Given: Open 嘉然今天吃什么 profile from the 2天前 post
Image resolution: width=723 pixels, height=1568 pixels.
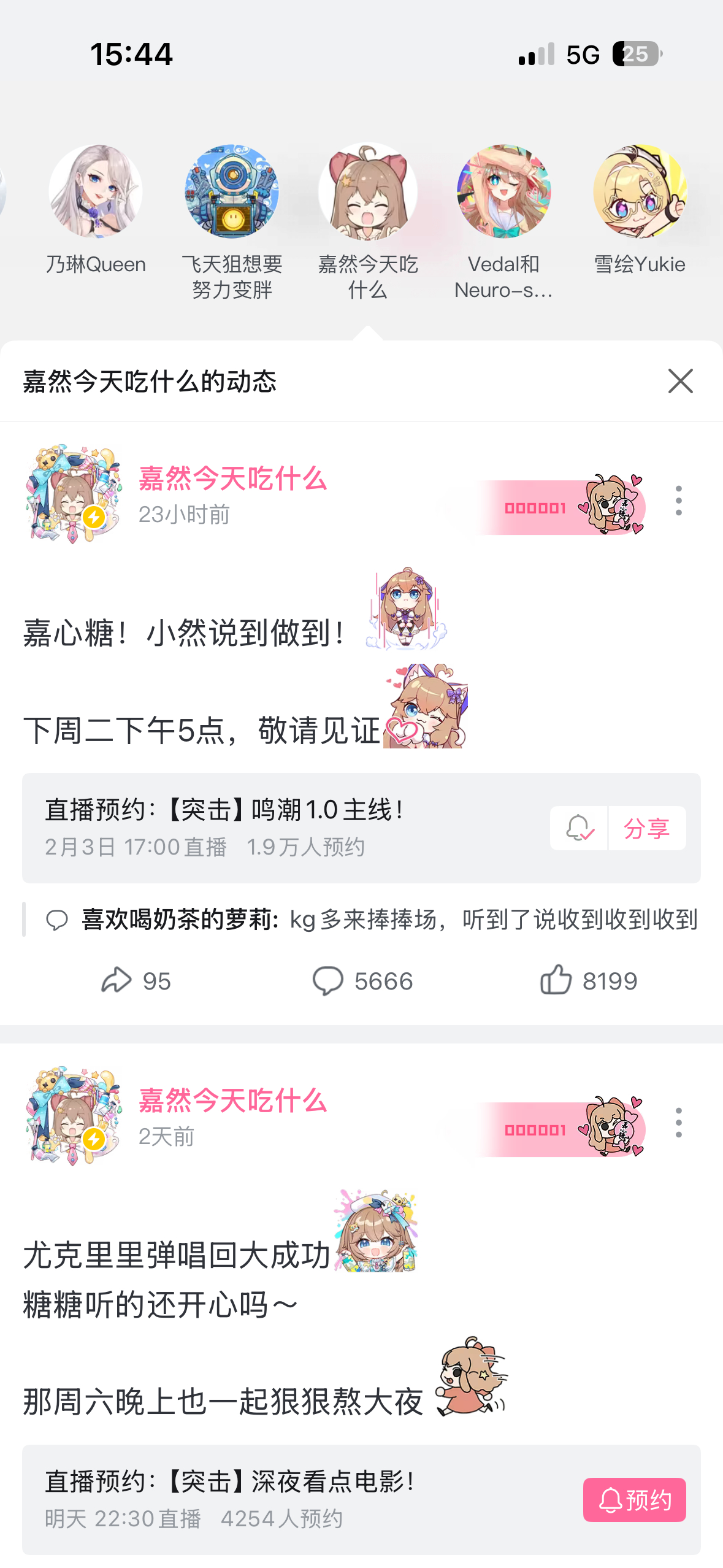Looking at the screenshot, I should 232,1101.
